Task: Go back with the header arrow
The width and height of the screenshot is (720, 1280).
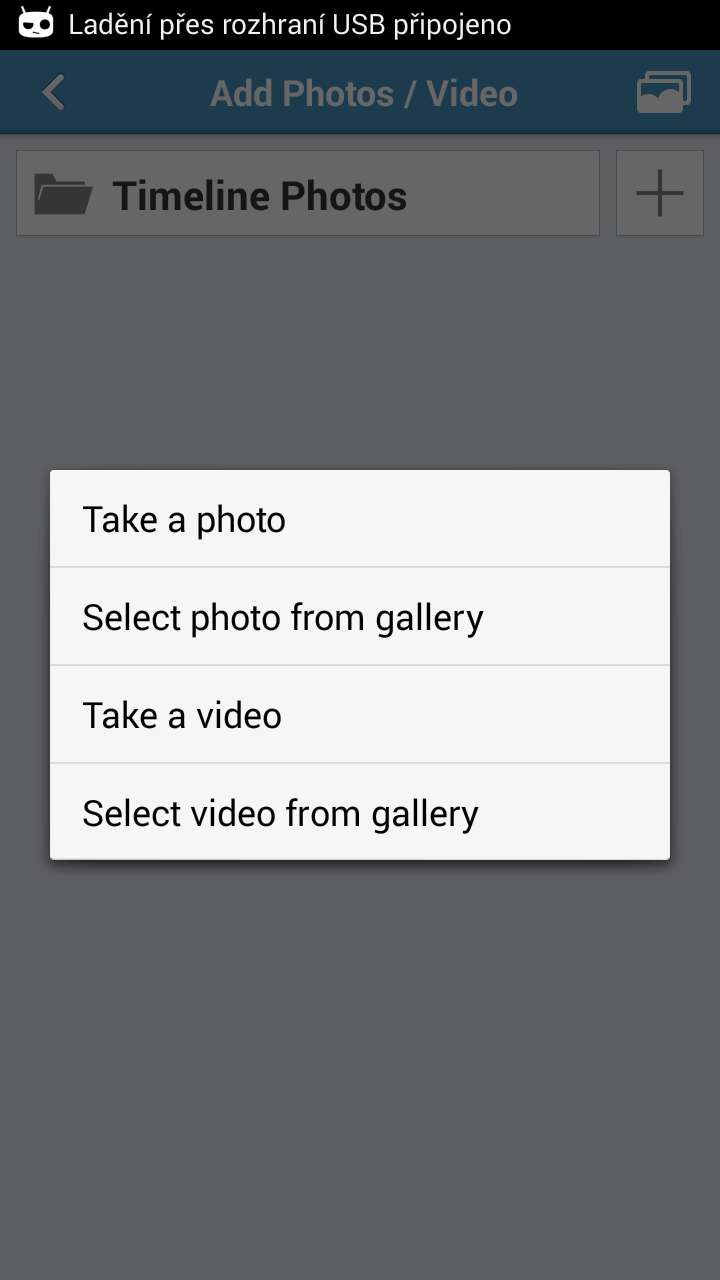Action: [54, 93]
